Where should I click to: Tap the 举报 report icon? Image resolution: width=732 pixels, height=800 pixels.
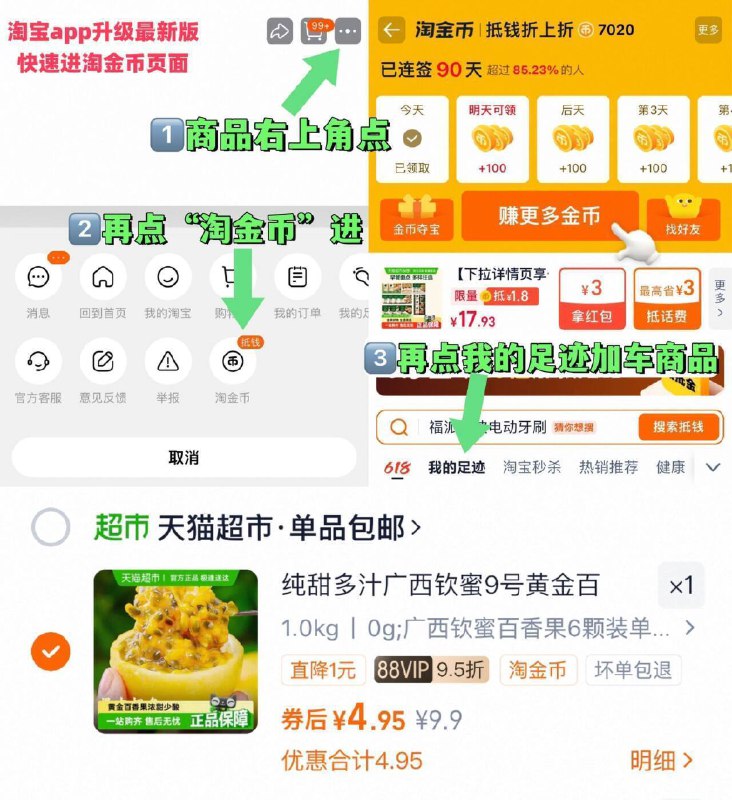tap(167, 364)
